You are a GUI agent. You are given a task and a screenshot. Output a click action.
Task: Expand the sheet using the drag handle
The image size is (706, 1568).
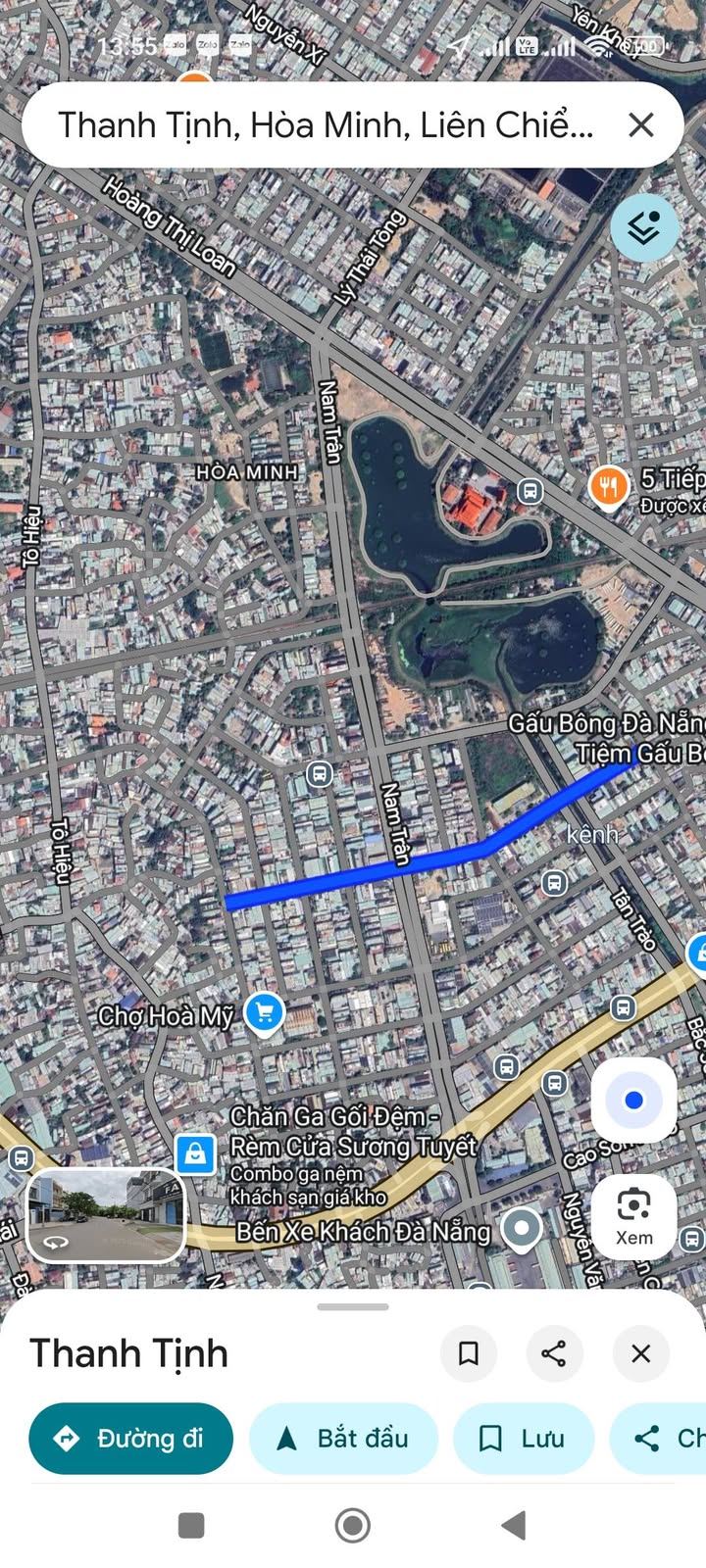click(x=353, y=1306)
